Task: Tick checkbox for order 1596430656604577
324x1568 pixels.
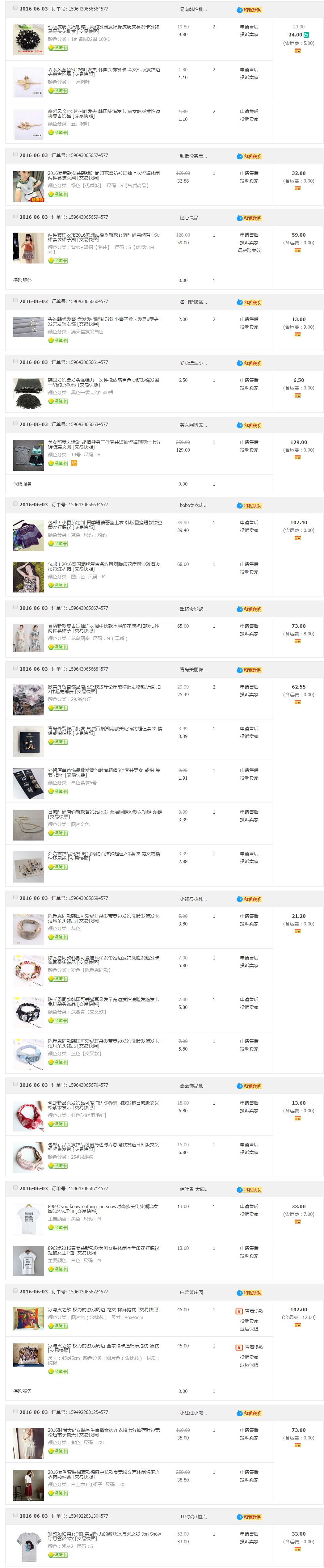Action: coord(15,301)
